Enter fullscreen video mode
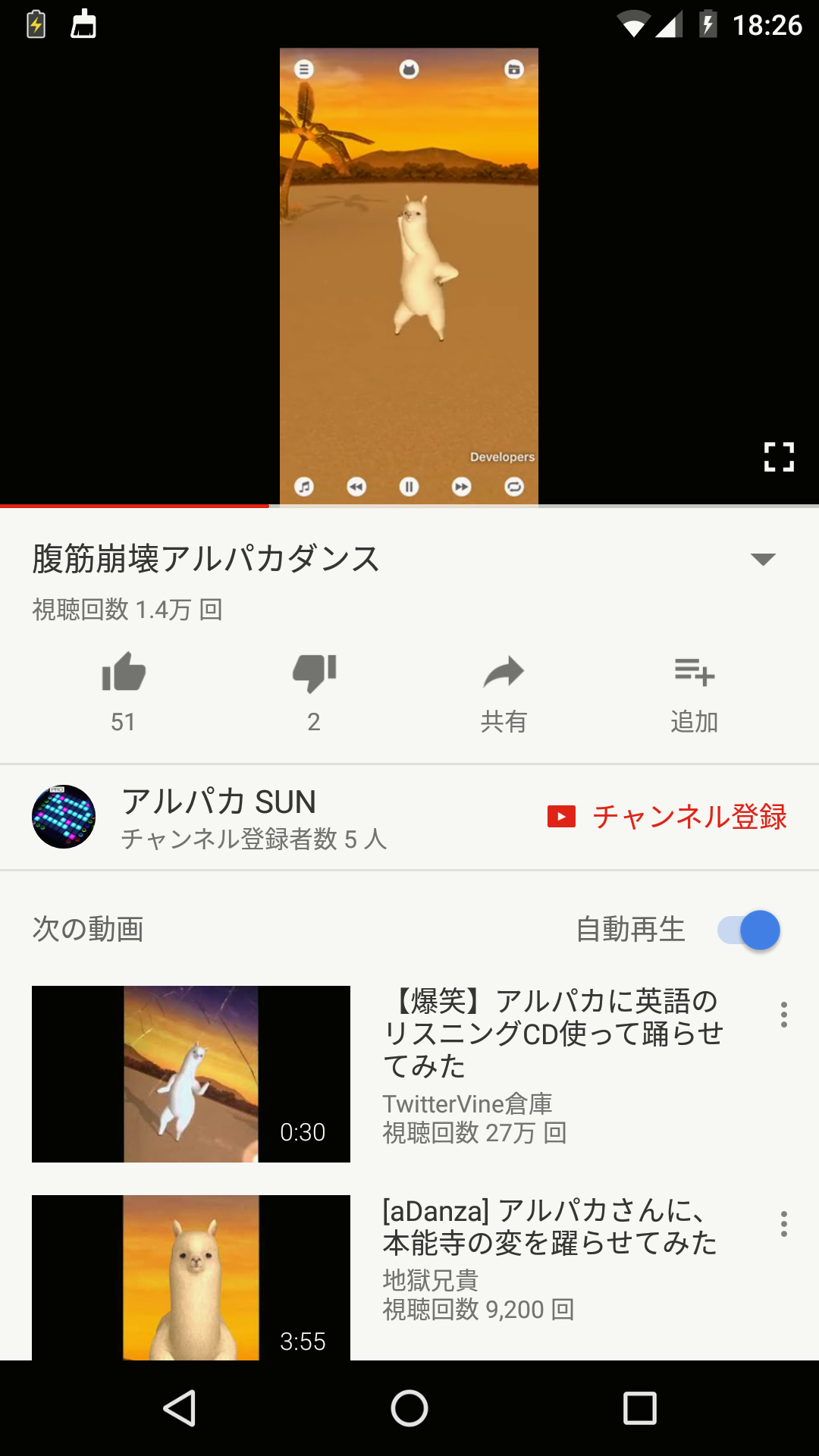The width and height of the screenshot is (819, 1456). point(779,457)
